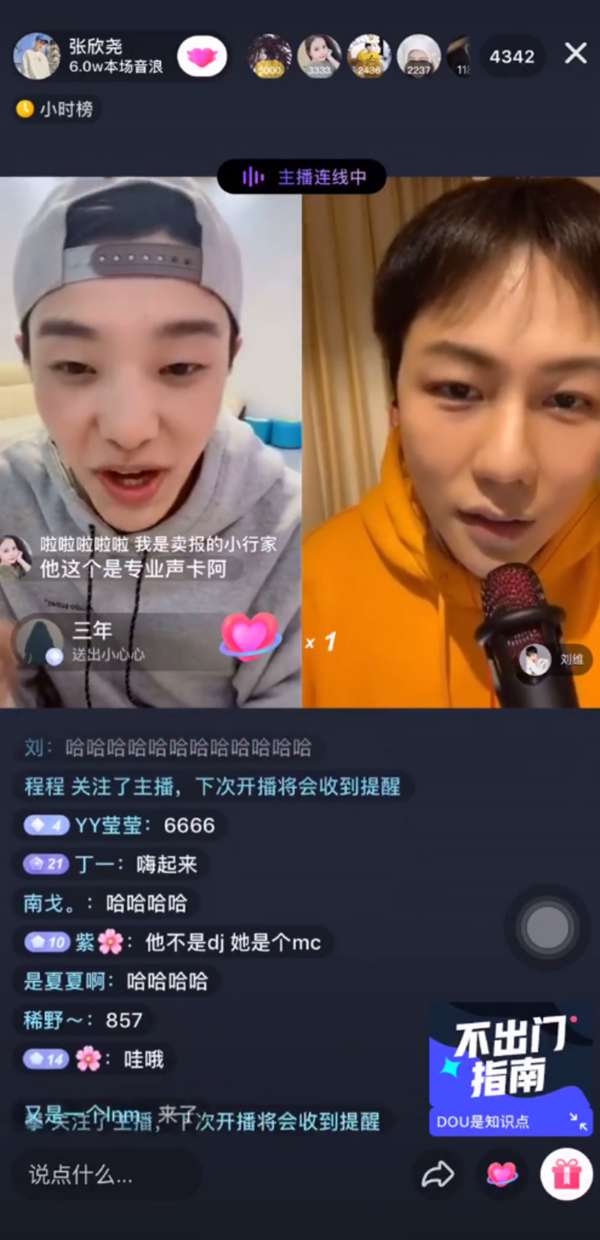
Task: Share this live stream
Action: [437, 1175]
